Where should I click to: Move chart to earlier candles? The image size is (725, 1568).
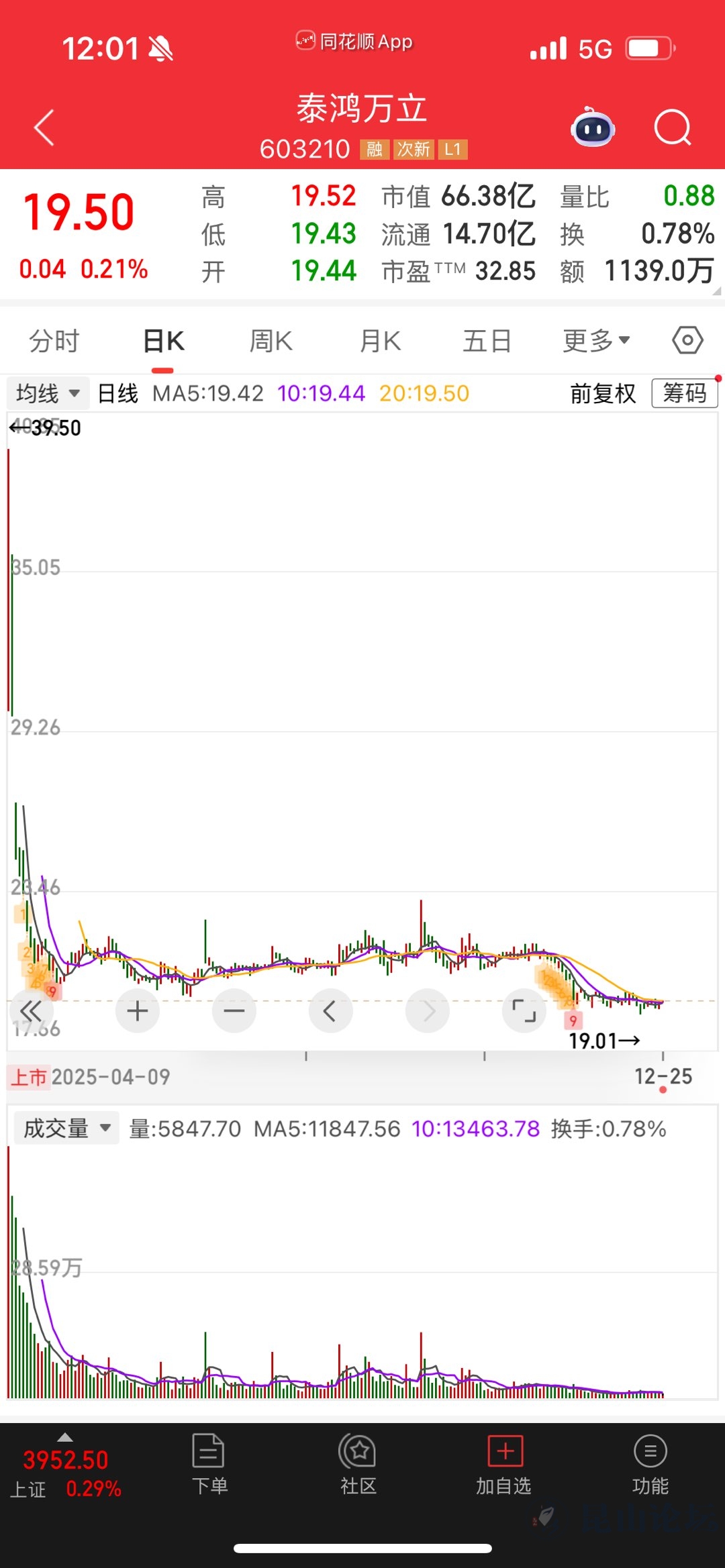tap(330, 1010)
